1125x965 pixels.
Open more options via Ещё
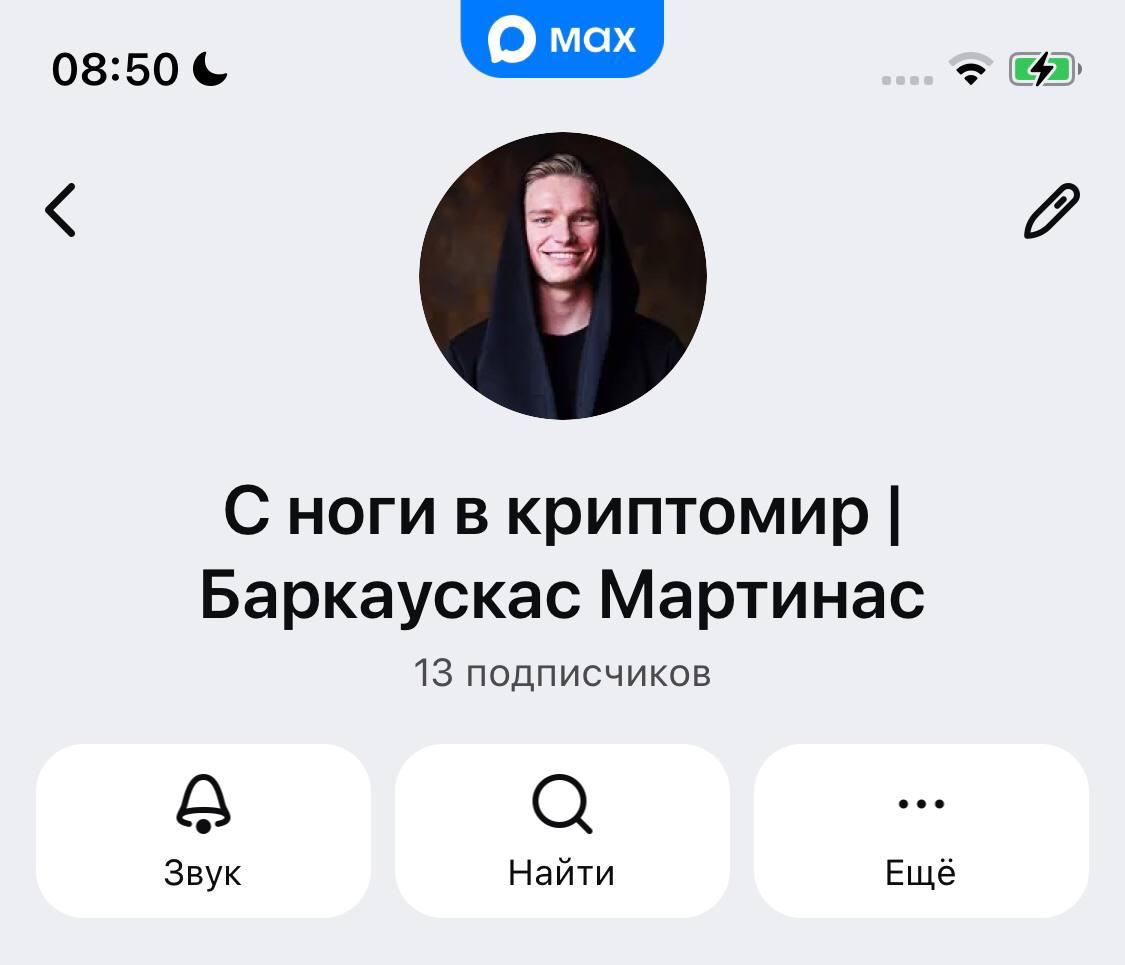tap(921, 830)
